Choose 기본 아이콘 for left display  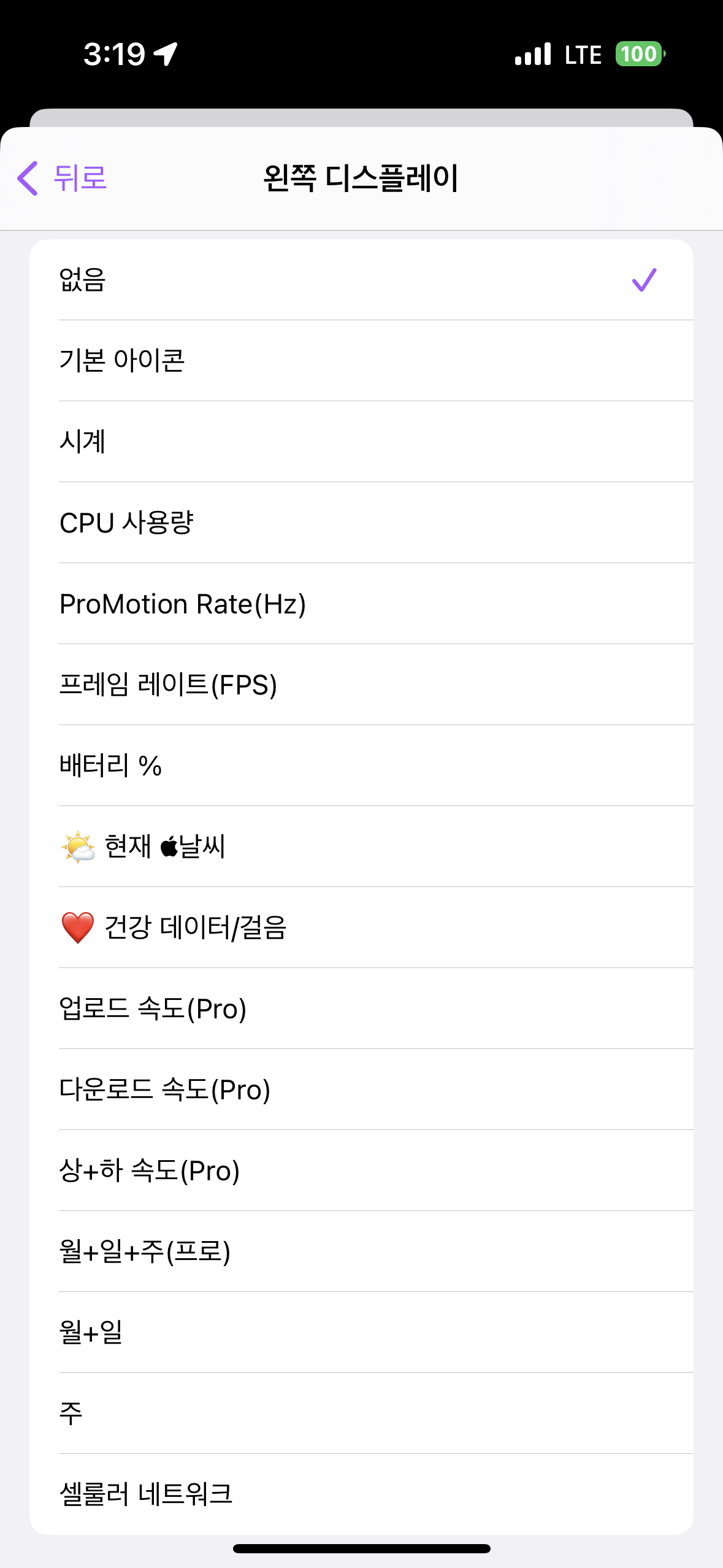361,360
